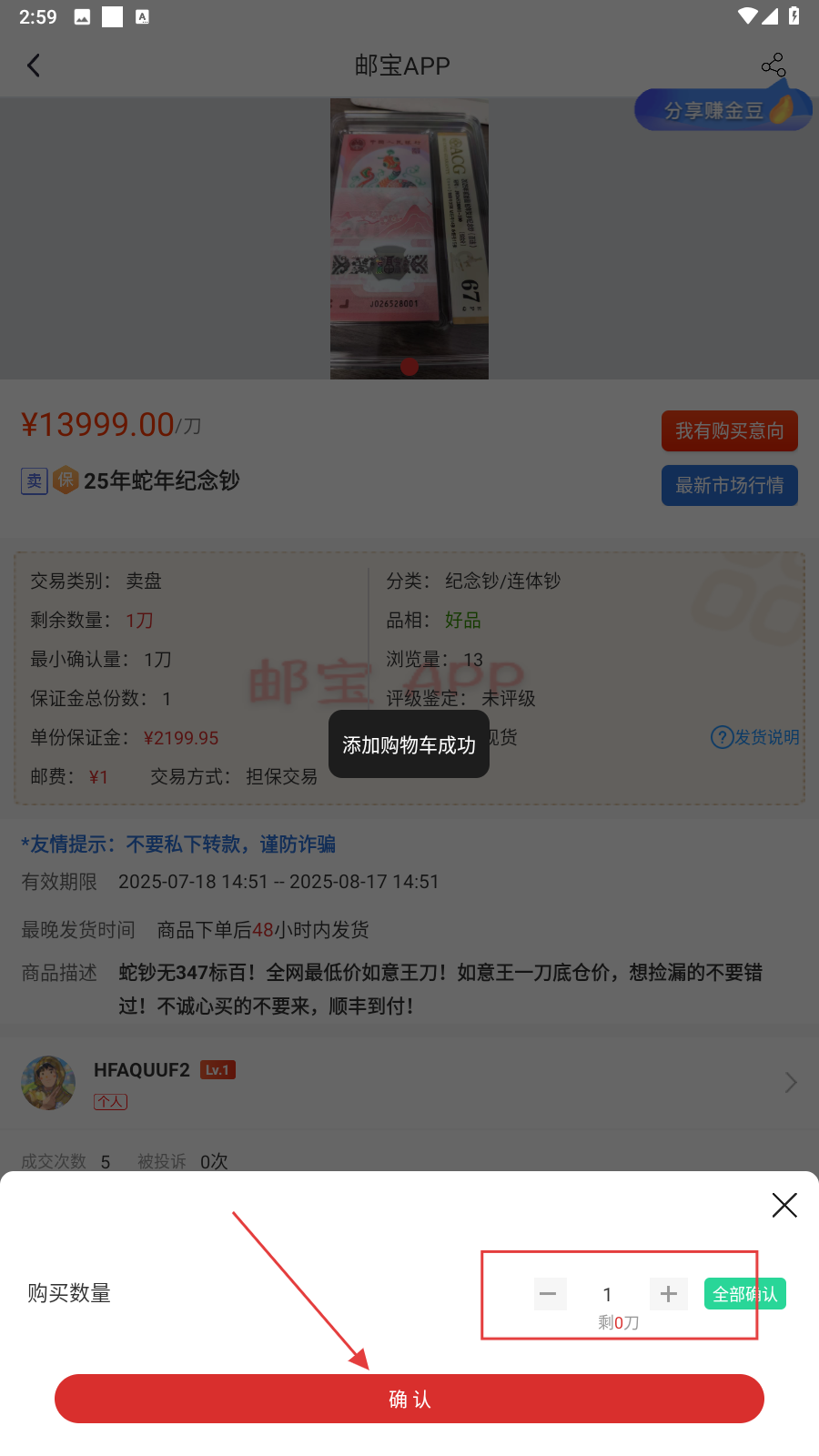
Task: View the product photo of the banknote
Action: (409, 238)
